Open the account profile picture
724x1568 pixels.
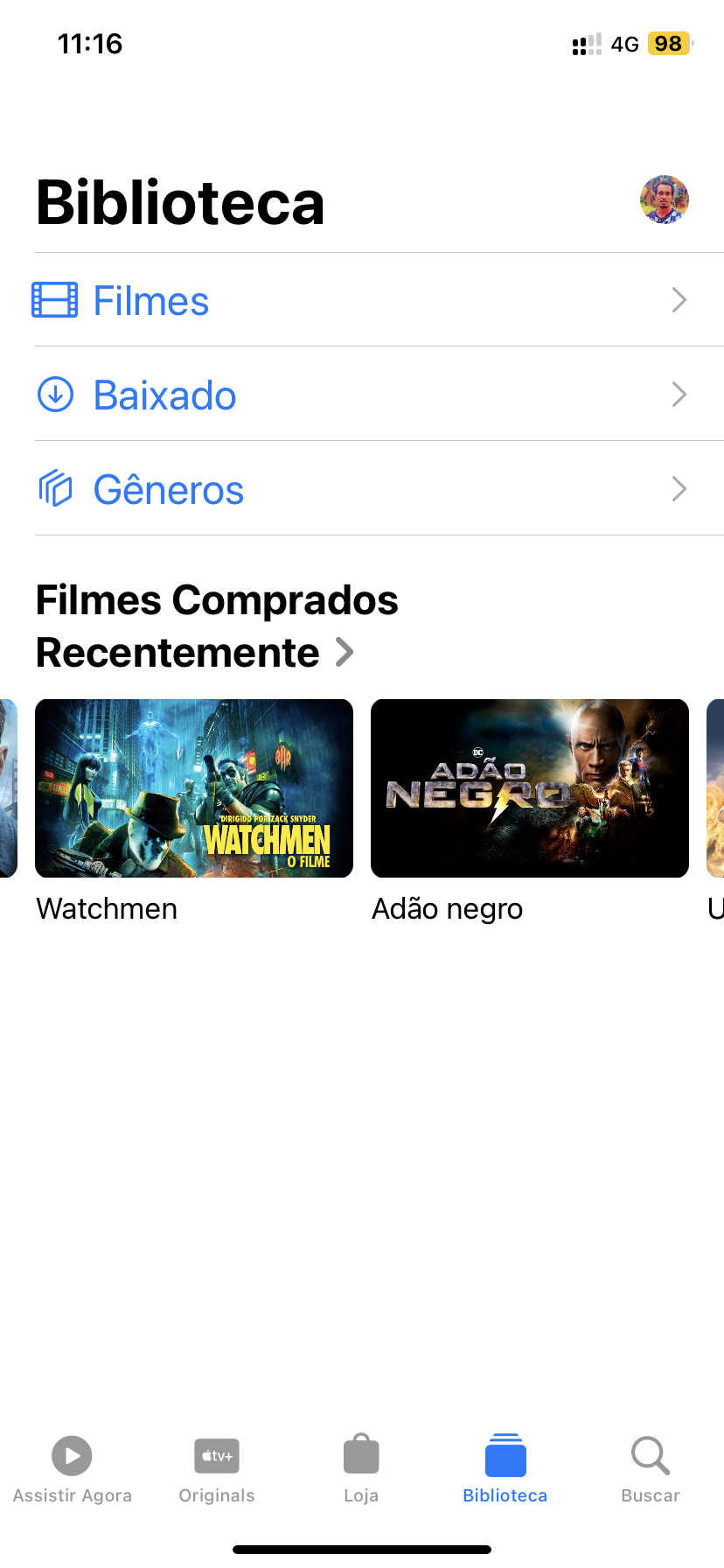[664, 199]
